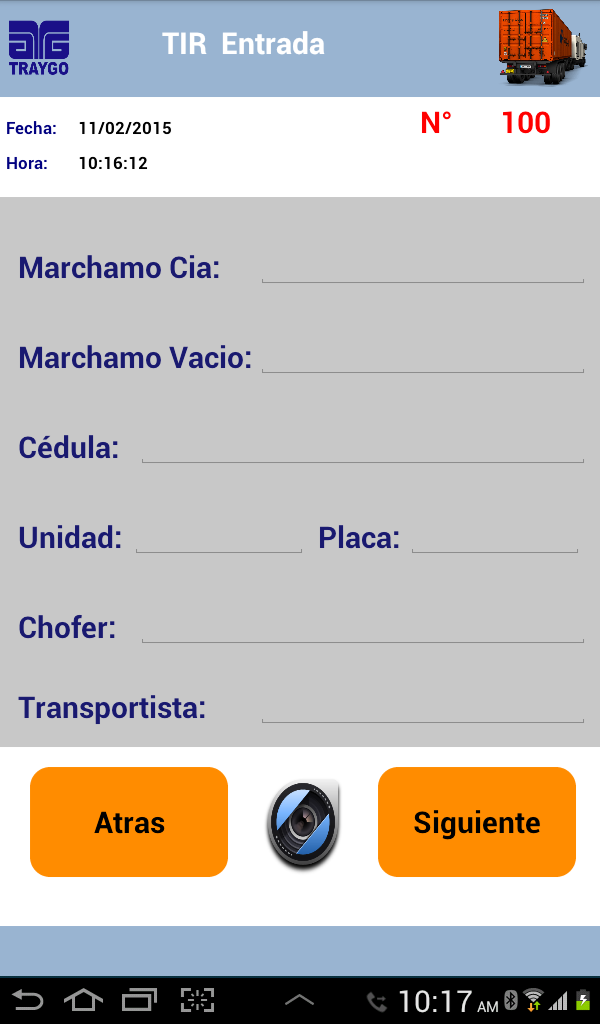Go to the device home screen
This screenshot has height=1024, width=600.
83,999
